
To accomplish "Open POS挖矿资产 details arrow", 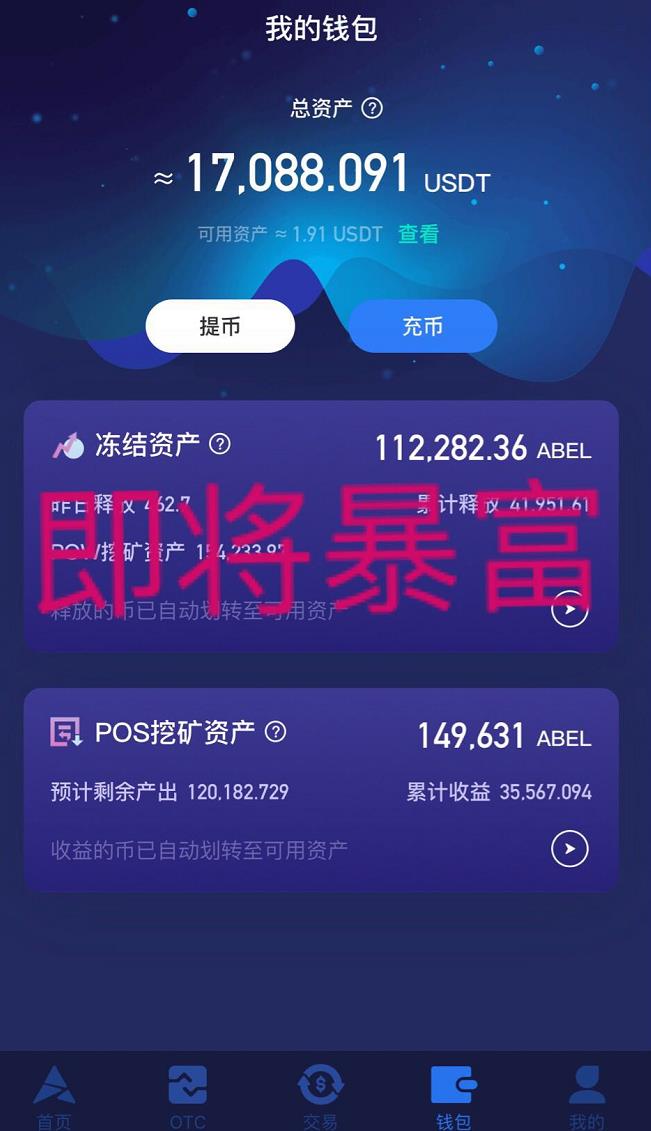I will coord(570,849).
